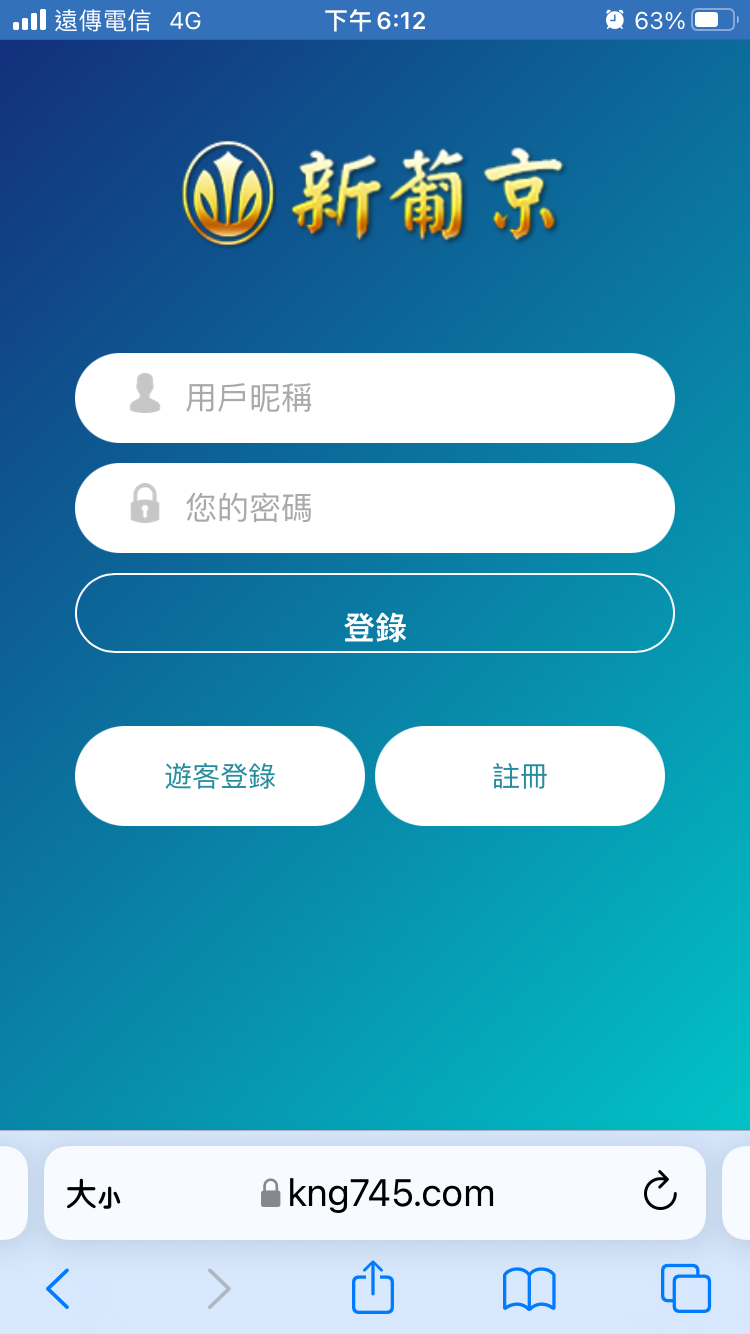Open the 大小 text size menu
750x1334 pixels.
(93, 1194)
